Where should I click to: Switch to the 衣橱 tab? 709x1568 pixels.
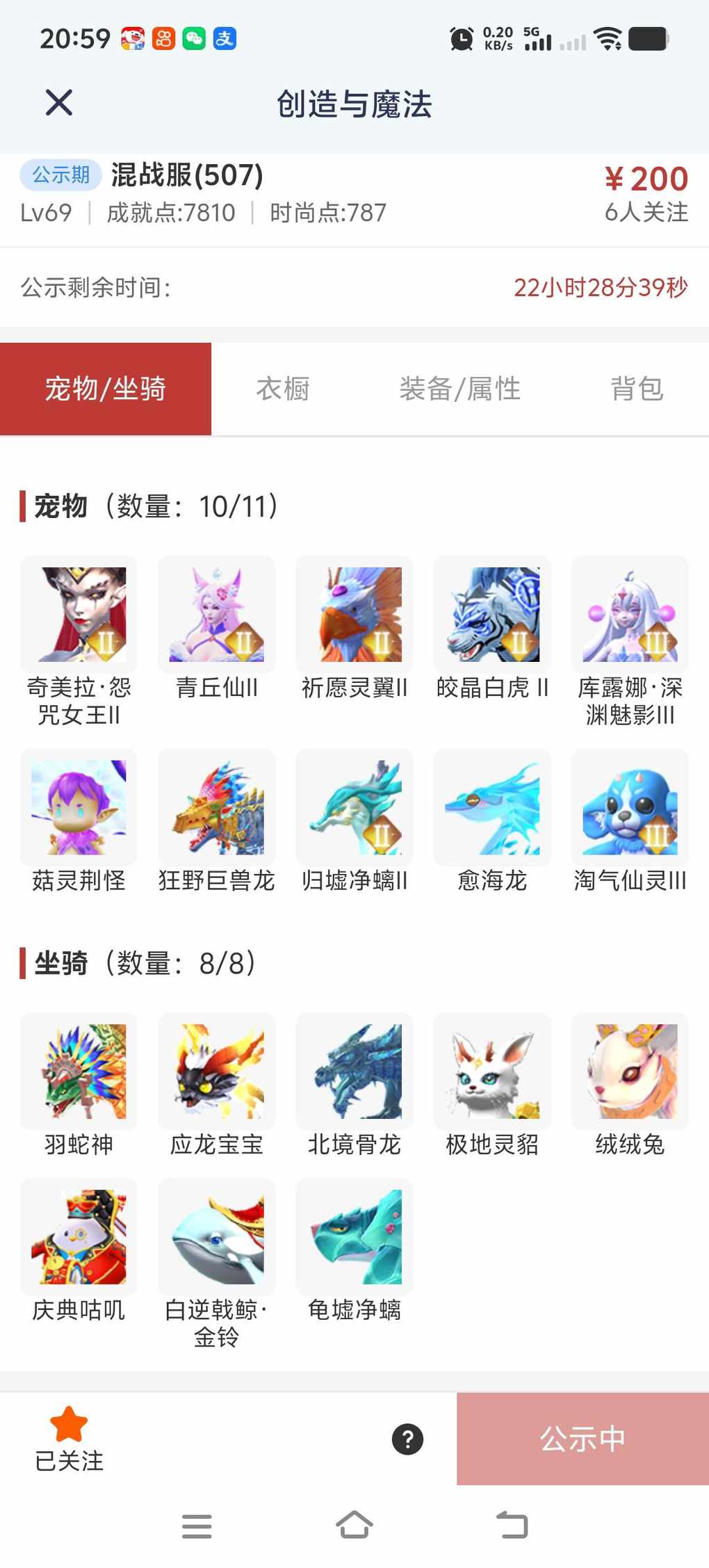coord(283,389)
